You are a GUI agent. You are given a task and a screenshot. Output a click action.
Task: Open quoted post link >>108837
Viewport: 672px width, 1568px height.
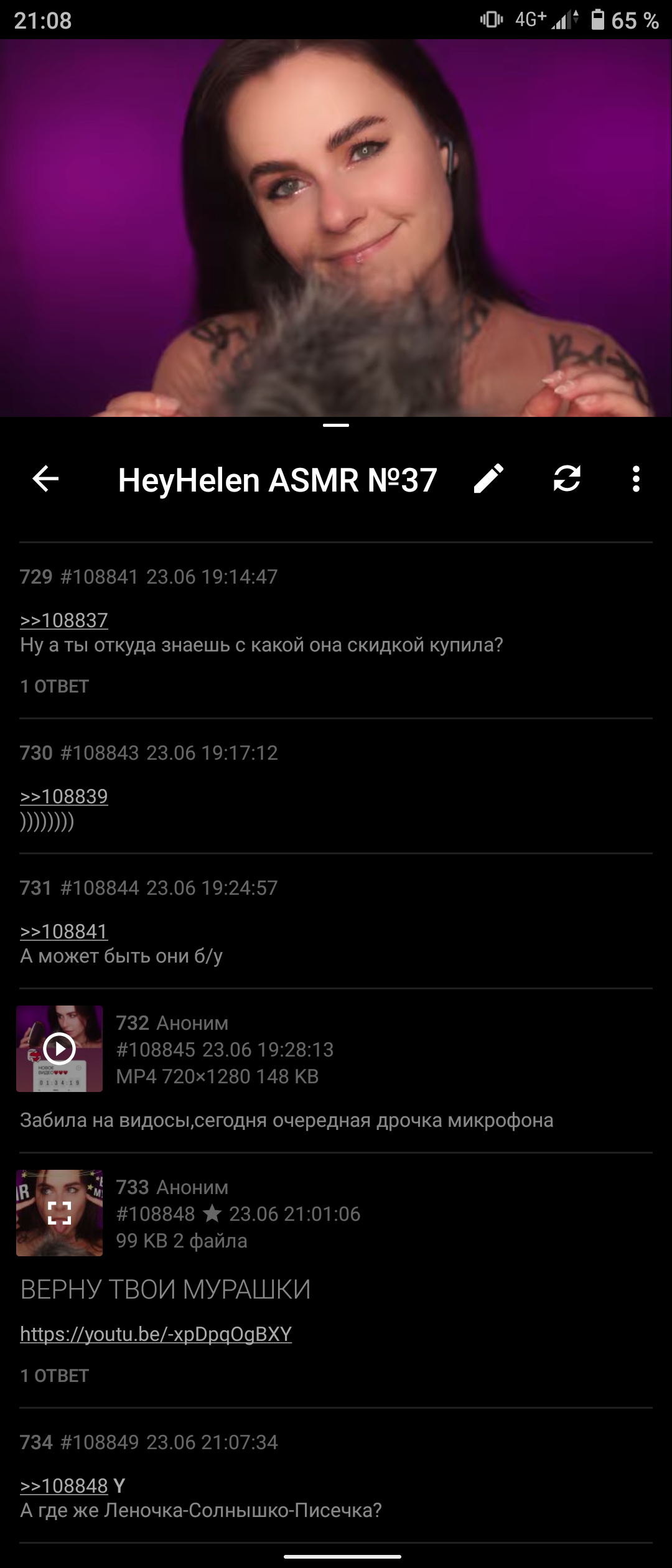click(x=64, y=620)
